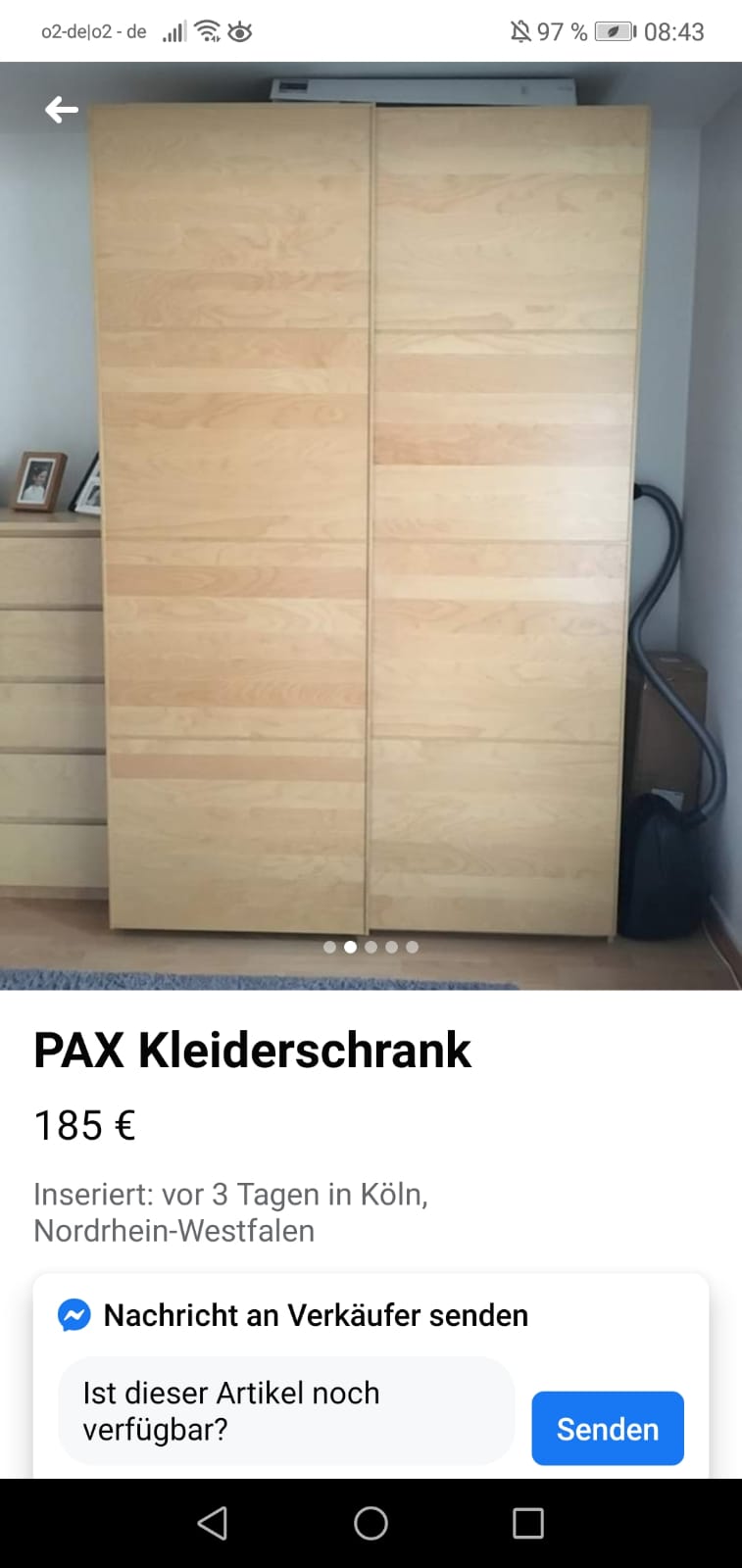The image size is (742, 1568).
Task: Tap the message field "Ist dieser Artikel noch verfügbar?"
Action: pos(285,1411)
